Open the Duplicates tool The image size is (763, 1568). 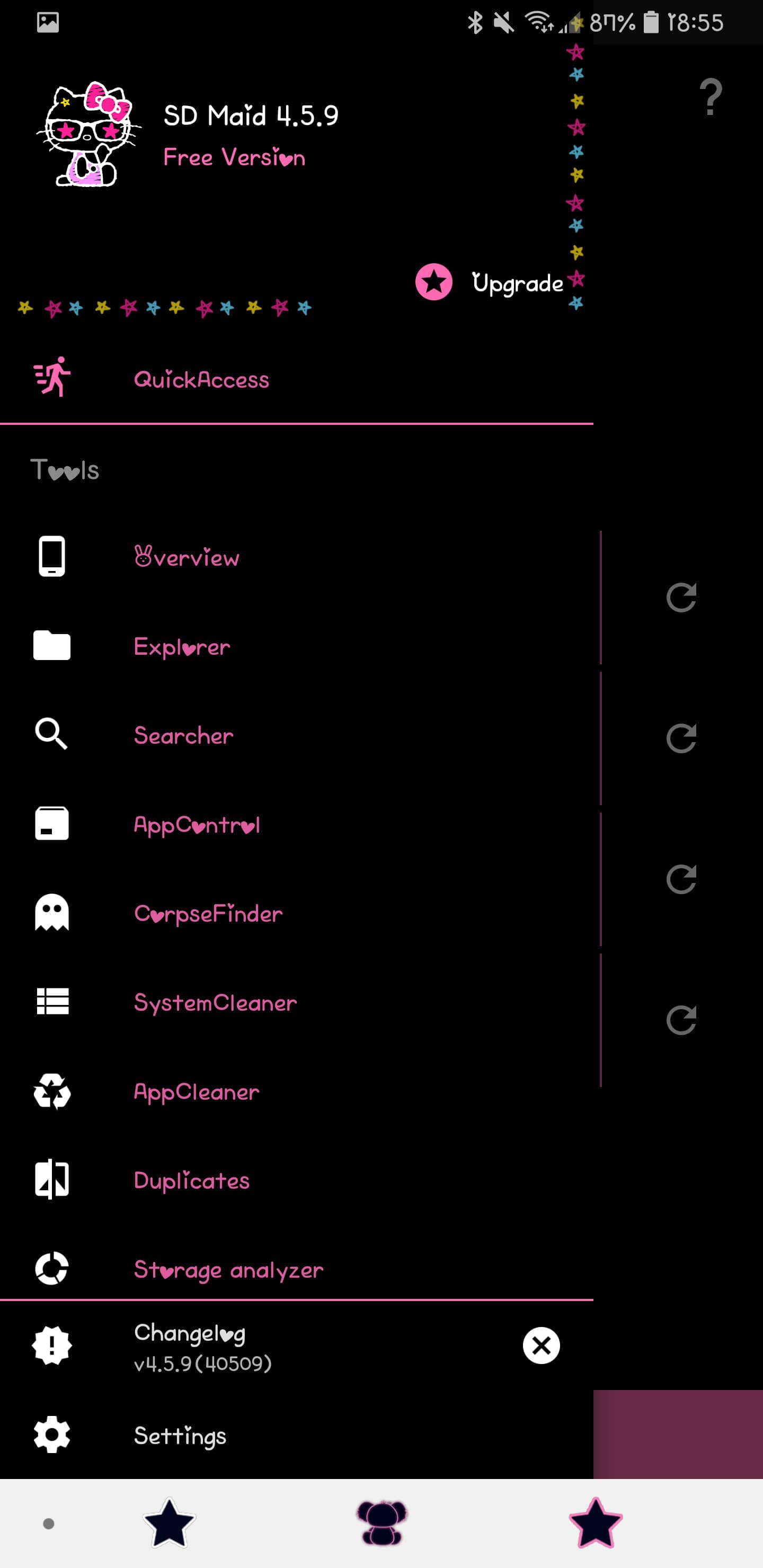tap(297, 1180)
